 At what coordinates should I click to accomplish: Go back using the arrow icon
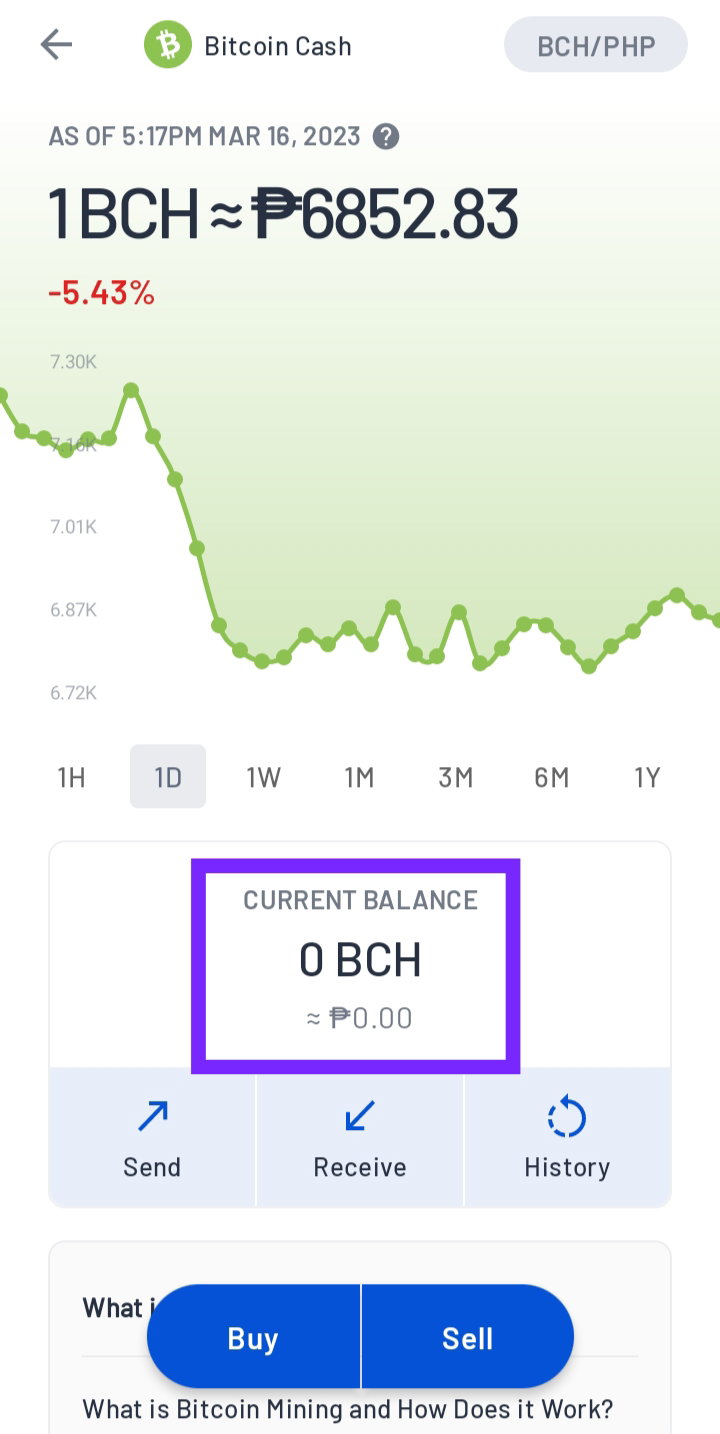point(56,45)
